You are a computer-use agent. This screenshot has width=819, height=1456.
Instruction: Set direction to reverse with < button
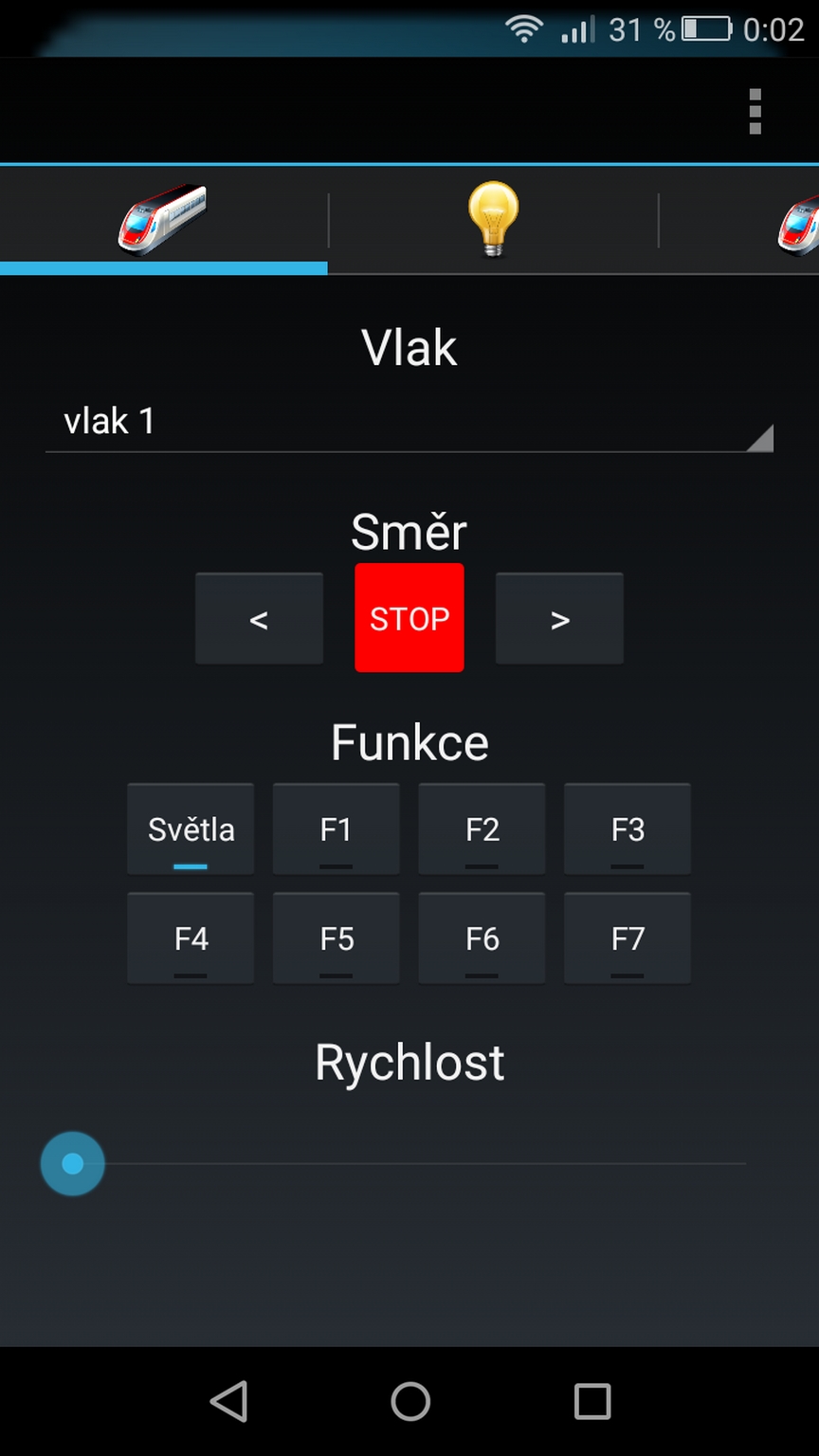[x=259, y=619]
